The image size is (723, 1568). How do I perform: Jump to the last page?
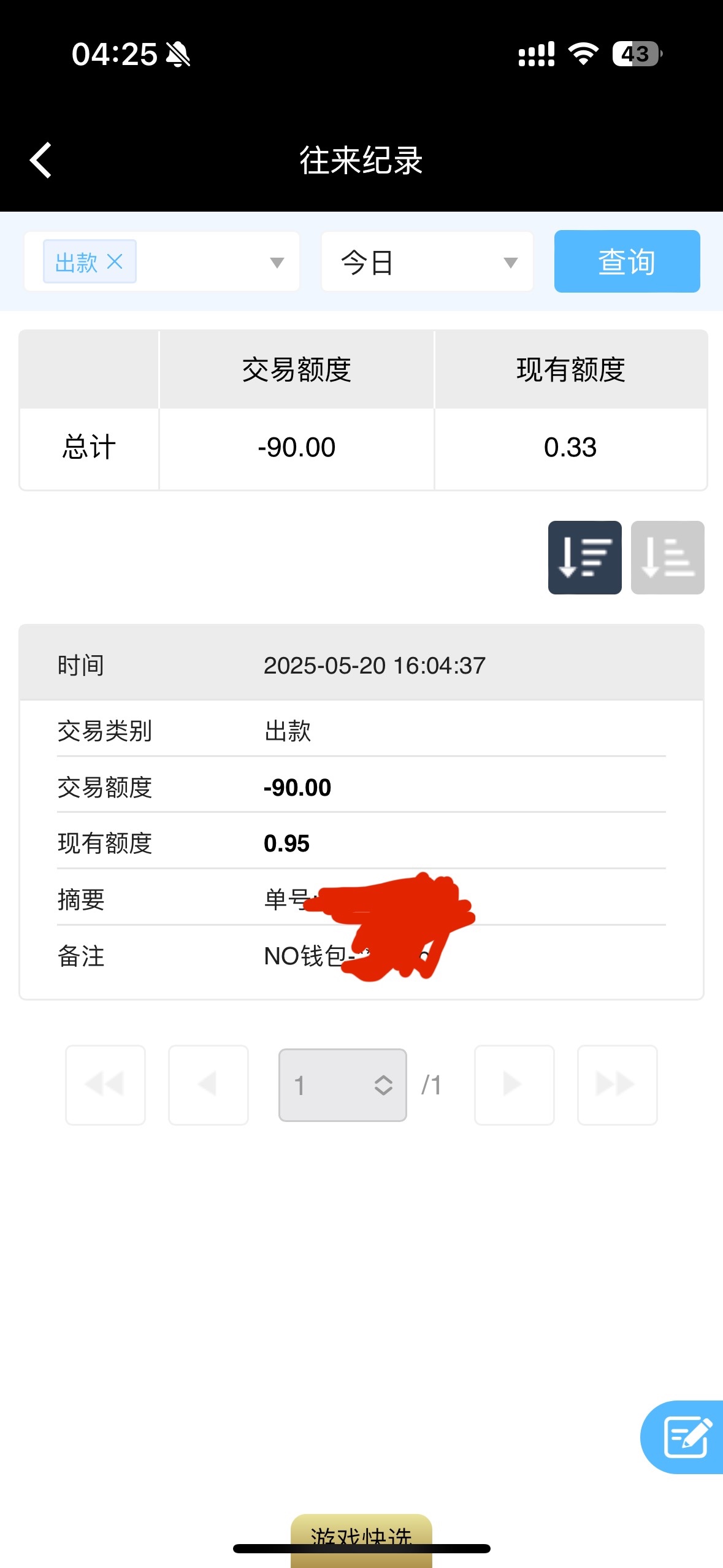click(x=617, y=1085)
